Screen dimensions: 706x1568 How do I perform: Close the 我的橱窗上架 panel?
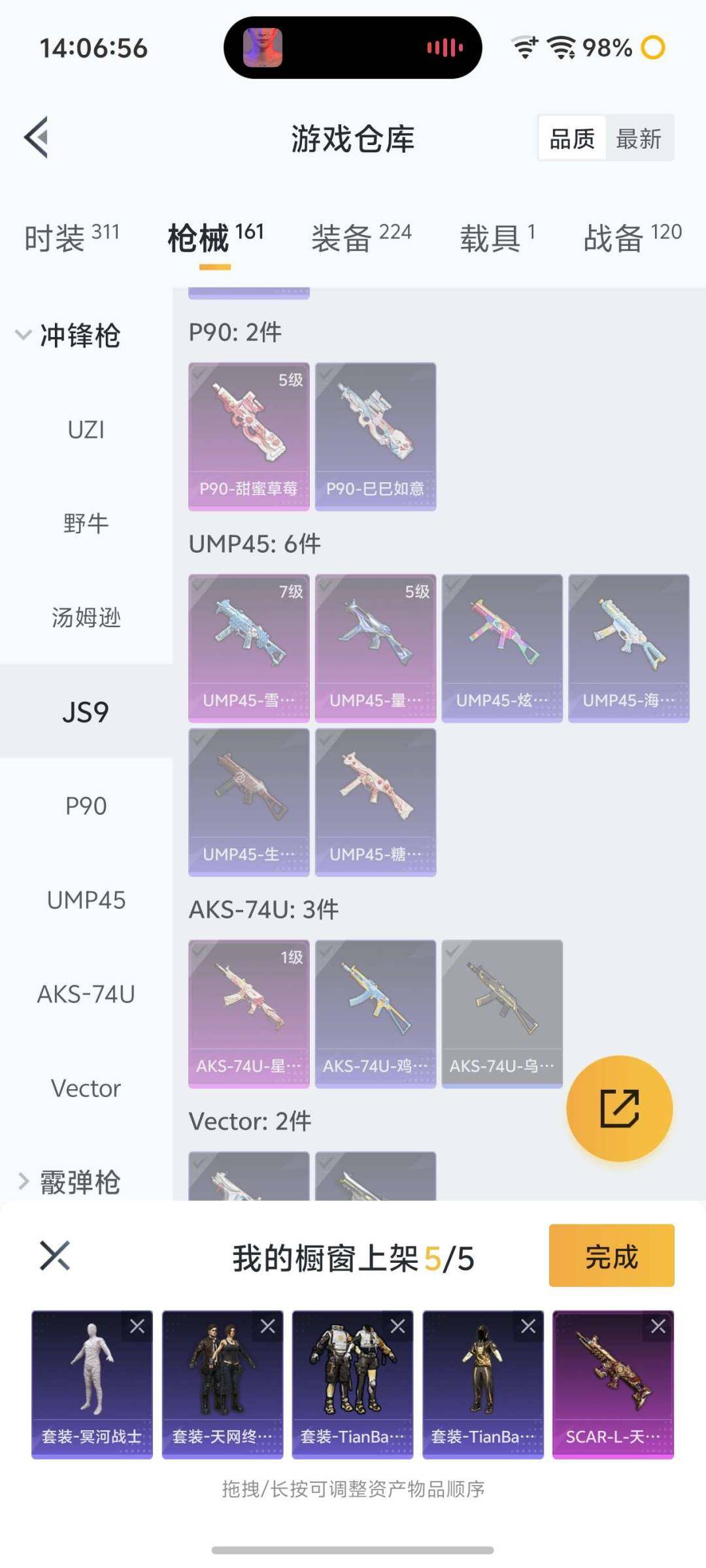coord(55,1256)
